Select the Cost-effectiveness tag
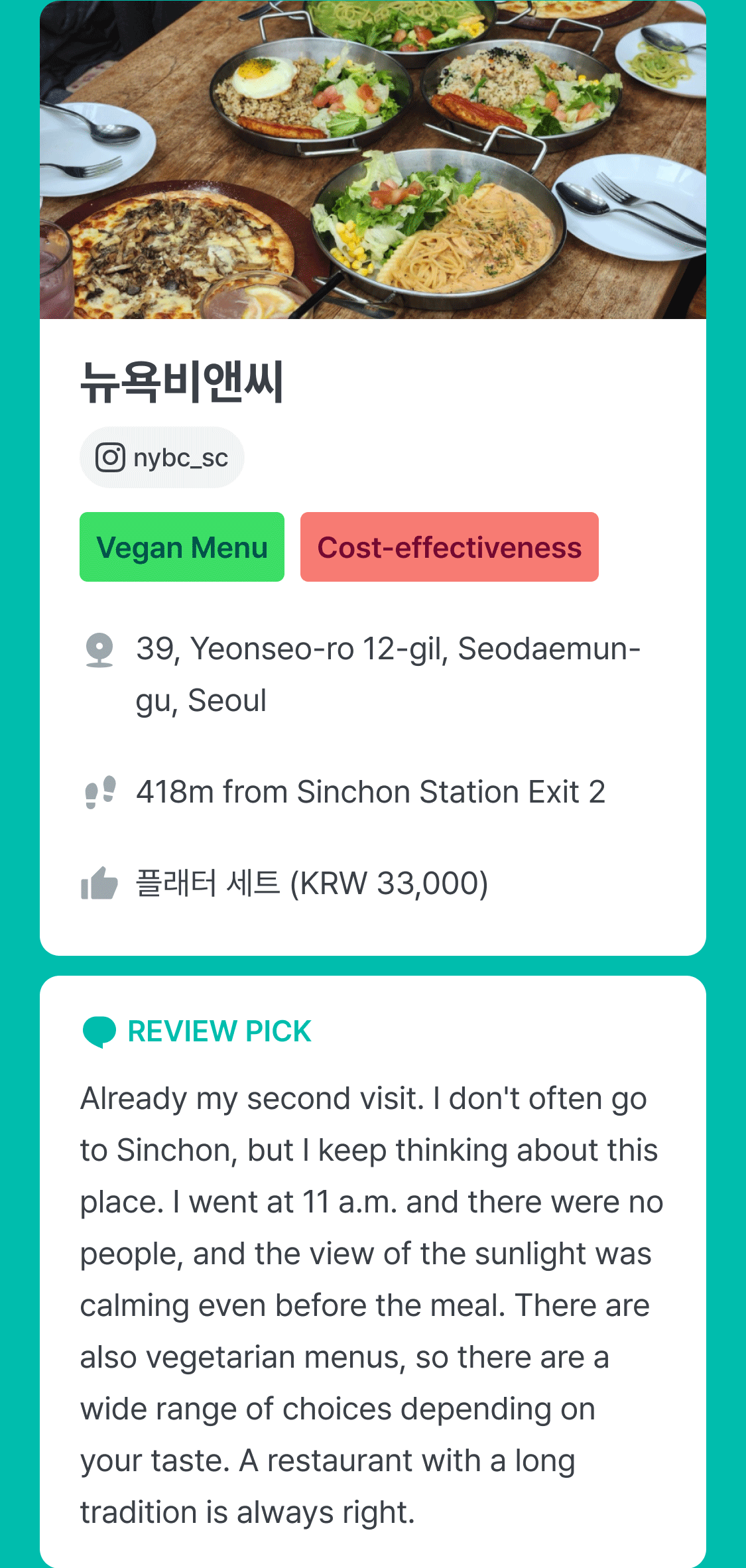Viewport: 746px width, 1568px height. pos(449,547)
